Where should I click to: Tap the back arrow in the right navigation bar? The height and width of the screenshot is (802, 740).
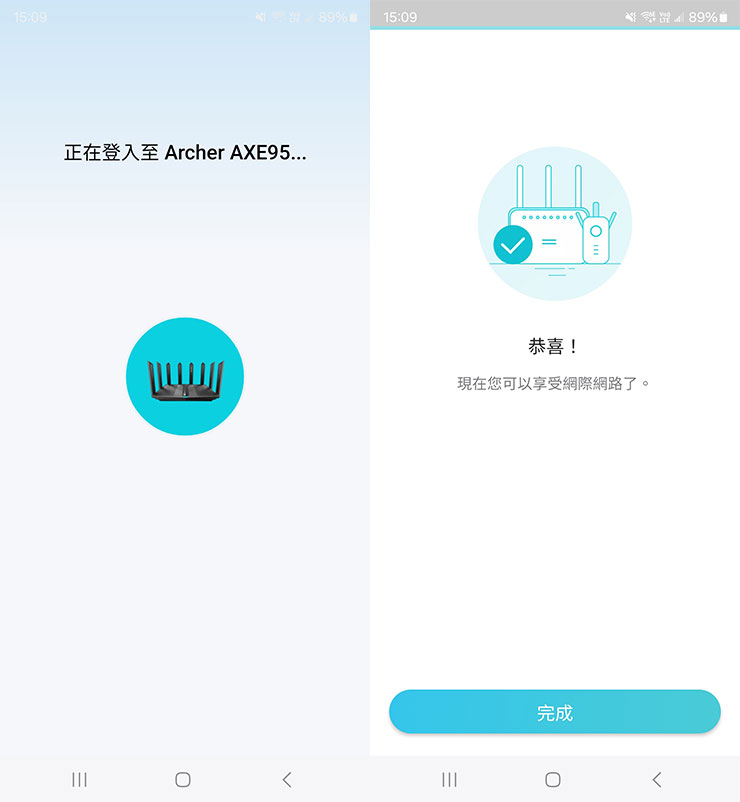coord(657,779)
